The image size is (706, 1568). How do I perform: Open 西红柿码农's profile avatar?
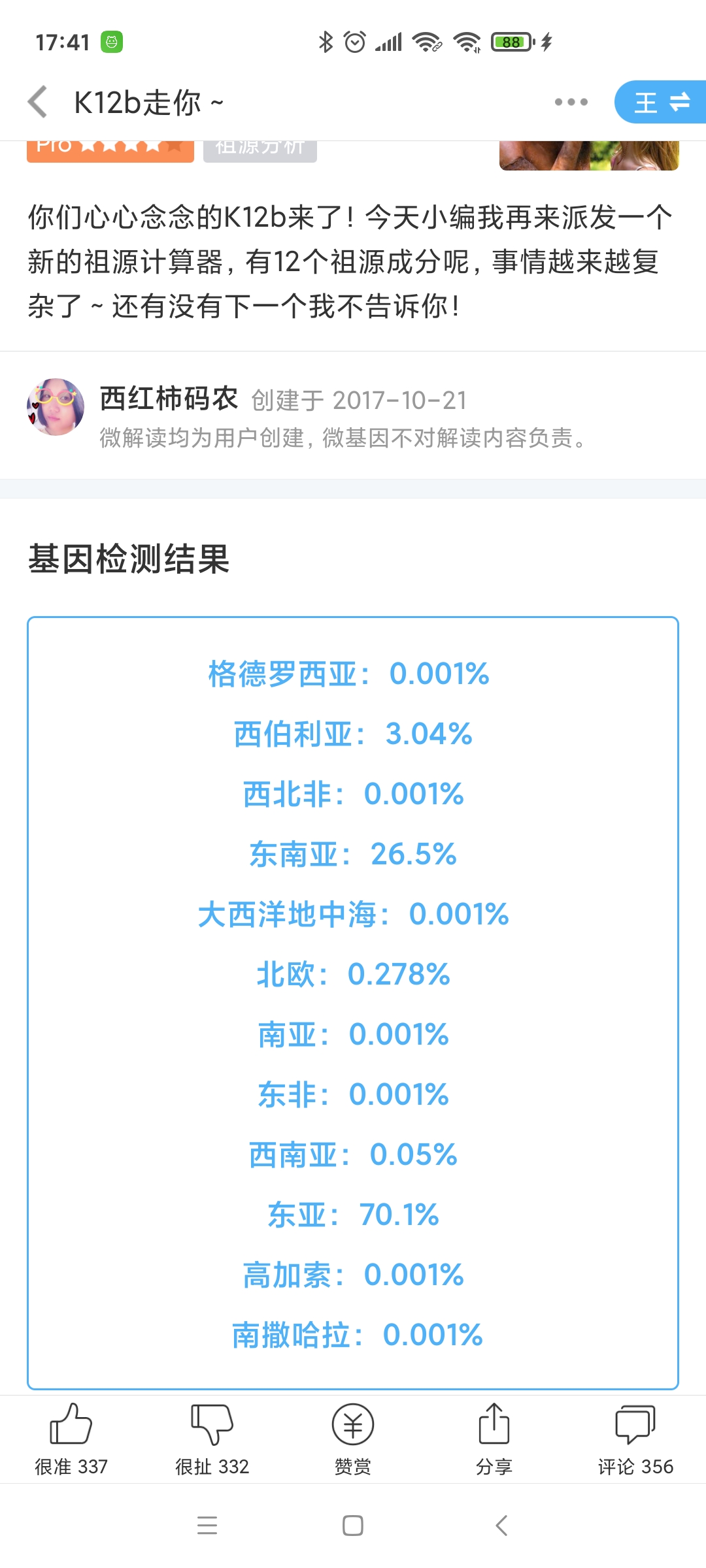pyautogui.click(x=56, y=407)
